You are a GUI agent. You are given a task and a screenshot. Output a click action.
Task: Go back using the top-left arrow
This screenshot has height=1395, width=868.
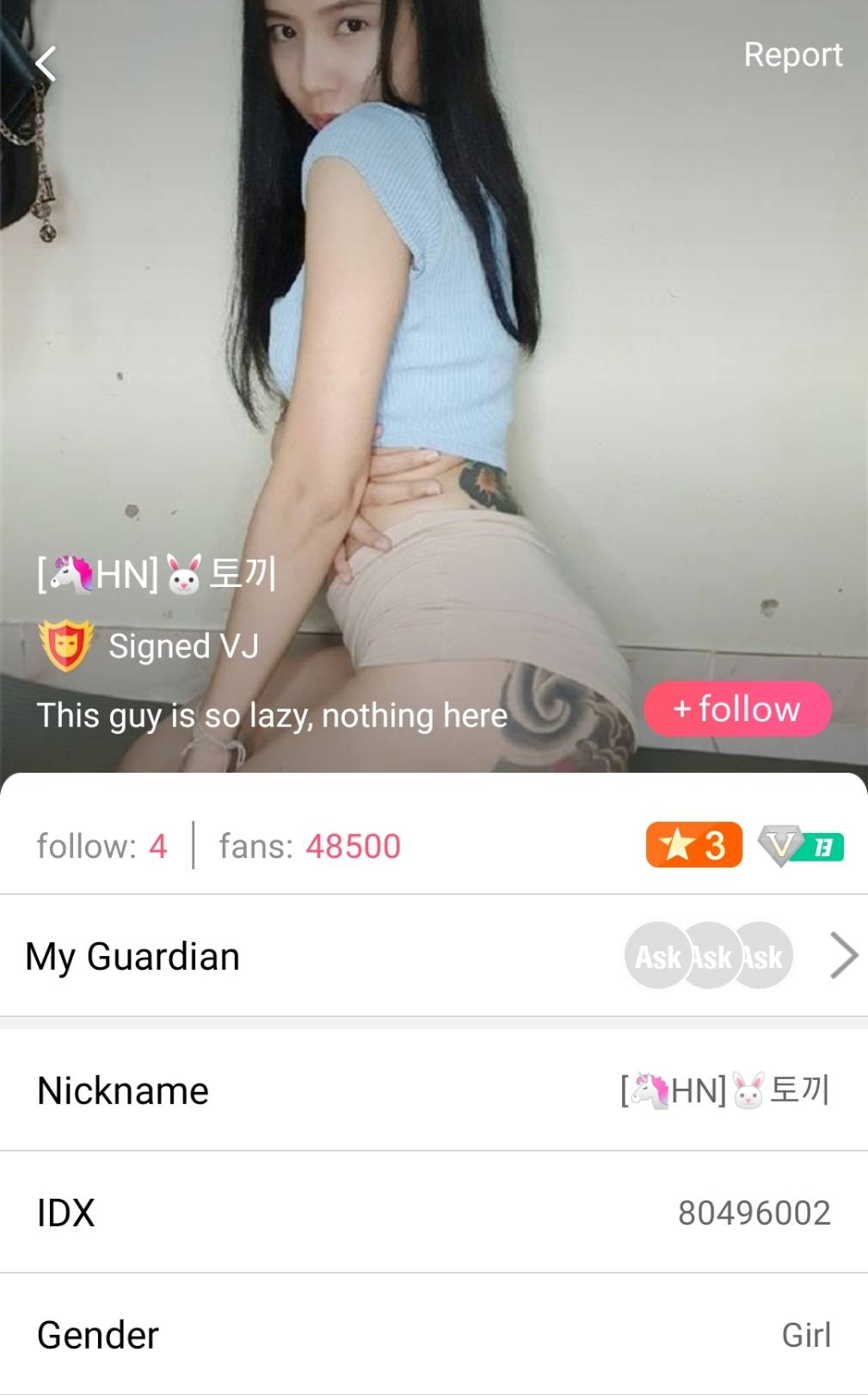46,64
